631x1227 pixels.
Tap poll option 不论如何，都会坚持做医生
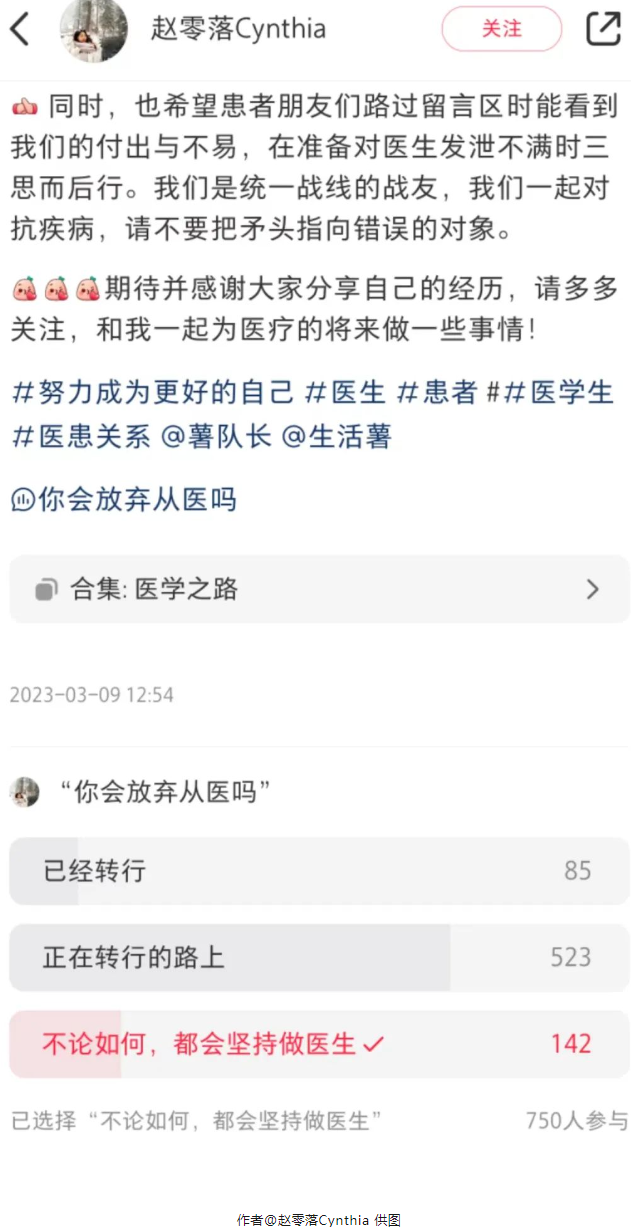(318, 1045)
